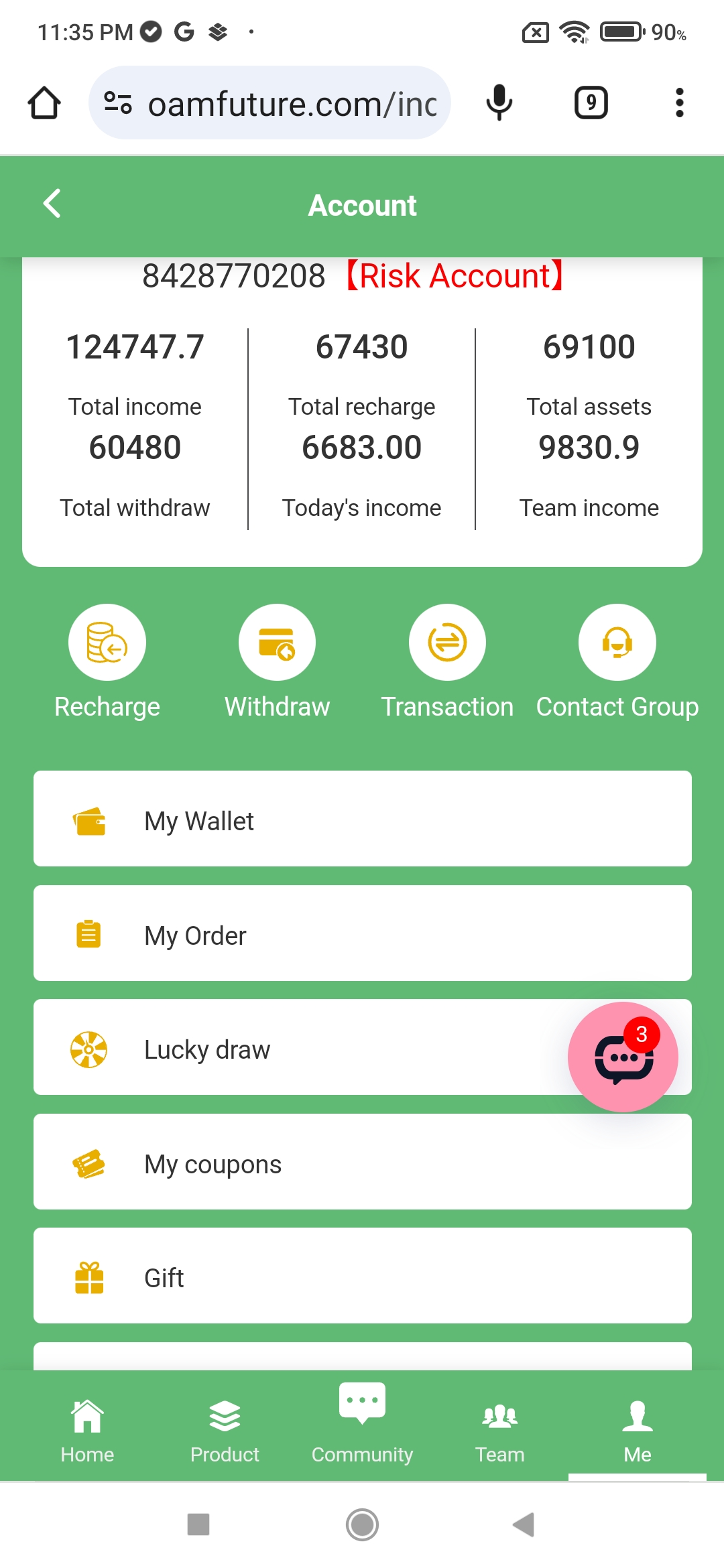Switch to the Home tab
Viewport: 724px width, 1568px height.
point(87,1427)
